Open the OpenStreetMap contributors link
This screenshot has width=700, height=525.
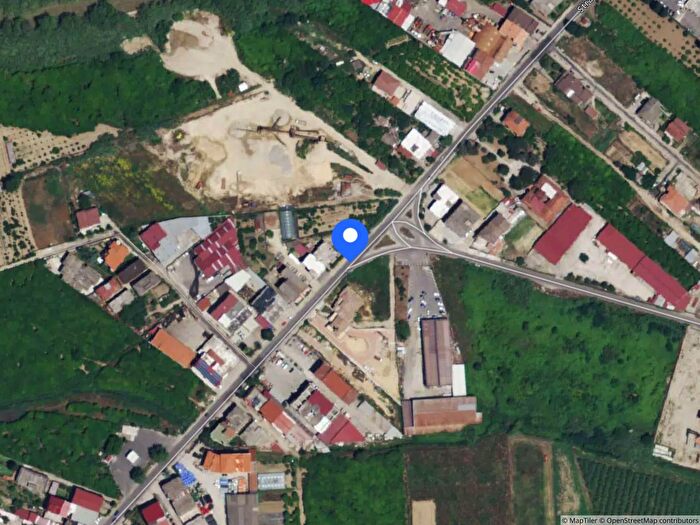(x=649, y=519)
